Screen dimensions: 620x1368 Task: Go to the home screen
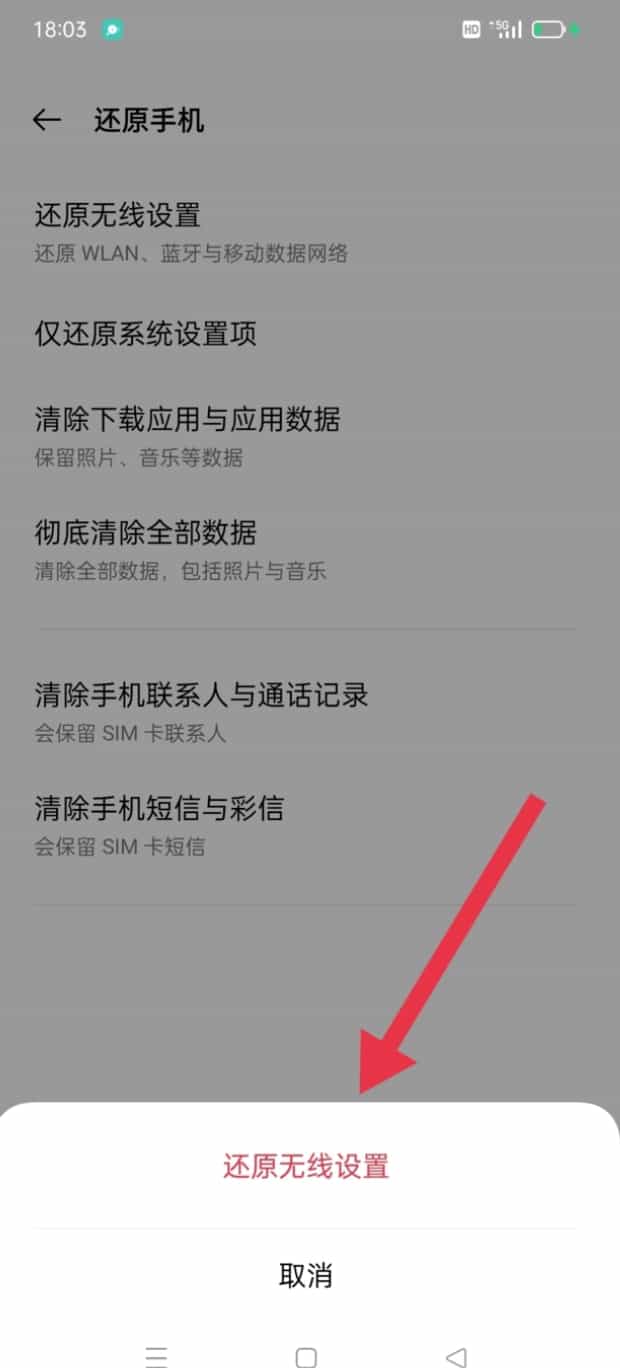[306, 1356]
